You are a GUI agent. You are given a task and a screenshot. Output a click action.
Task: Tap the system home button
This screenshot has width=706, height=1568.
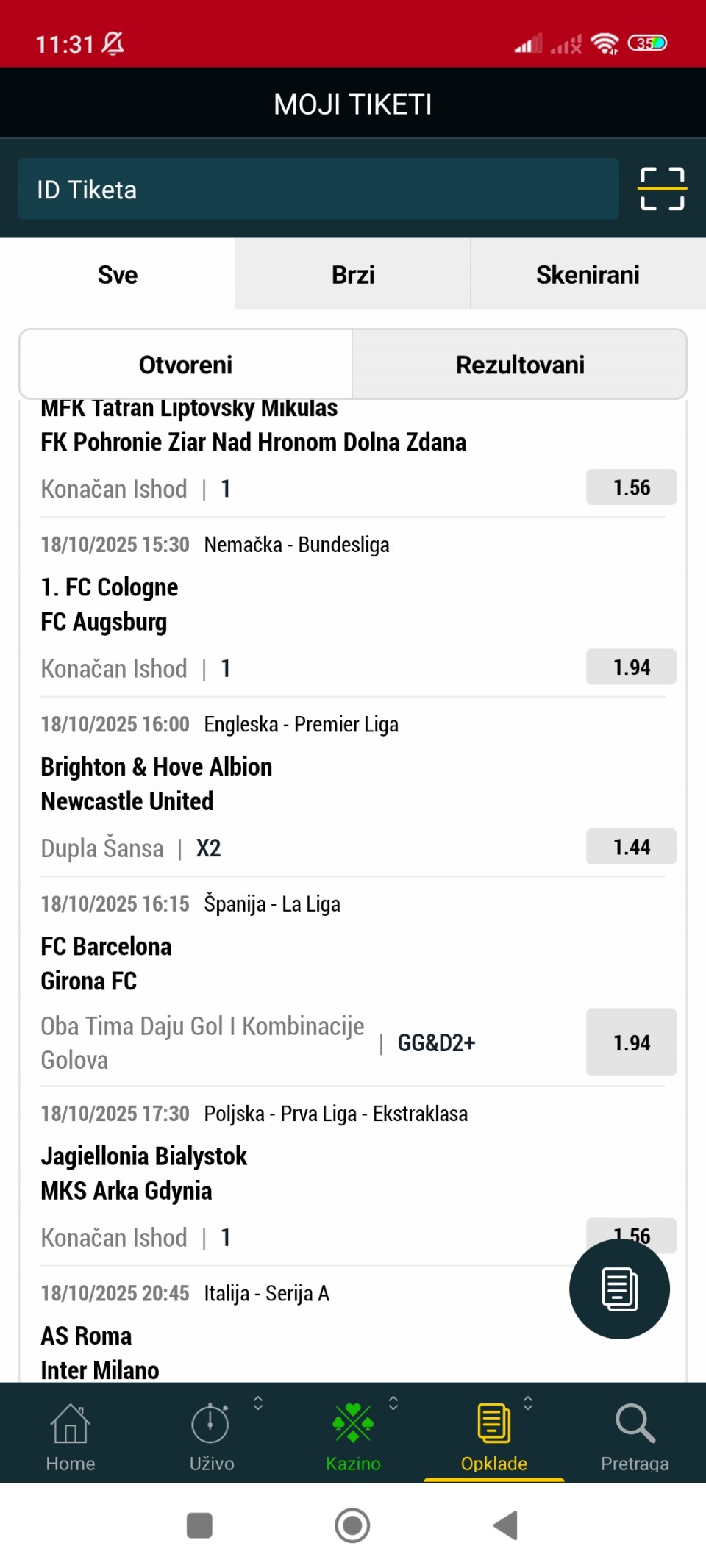click(352, 1525)
